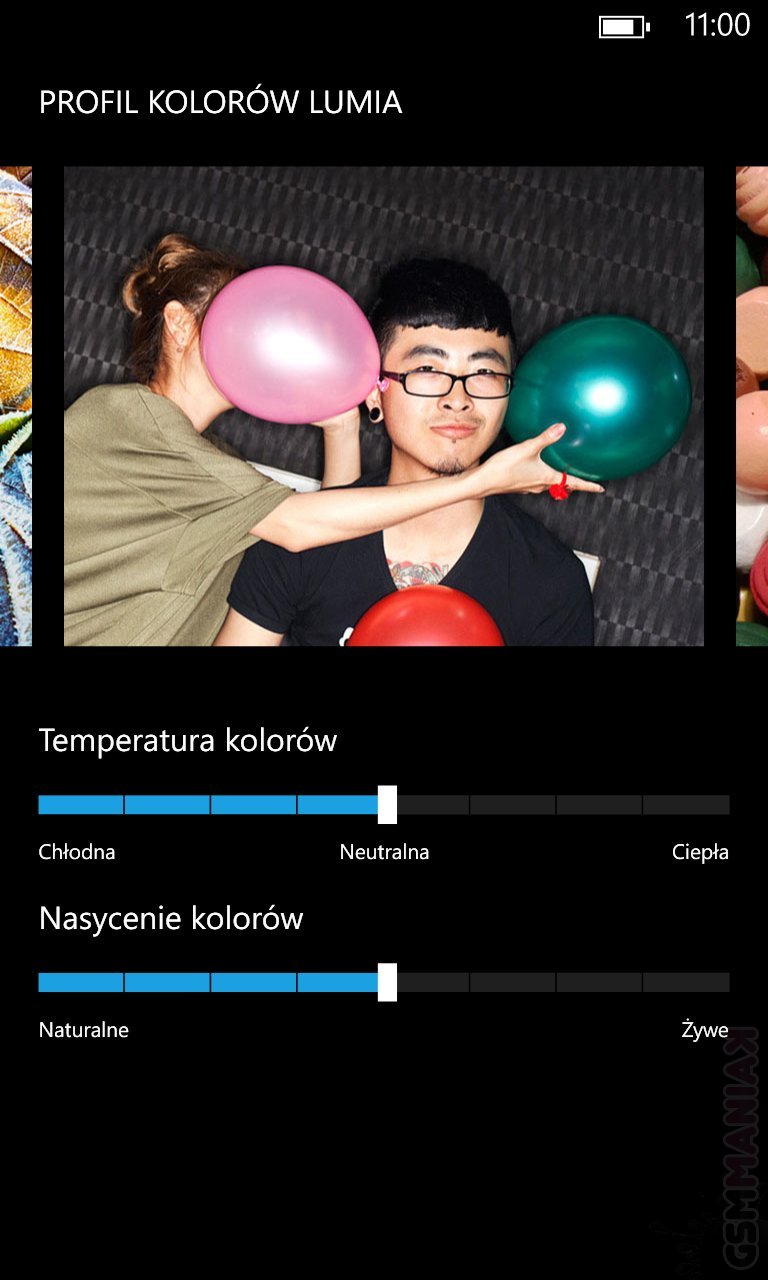
Task: Tap the partially visible preview image on right
Action: tap(752, 405)
